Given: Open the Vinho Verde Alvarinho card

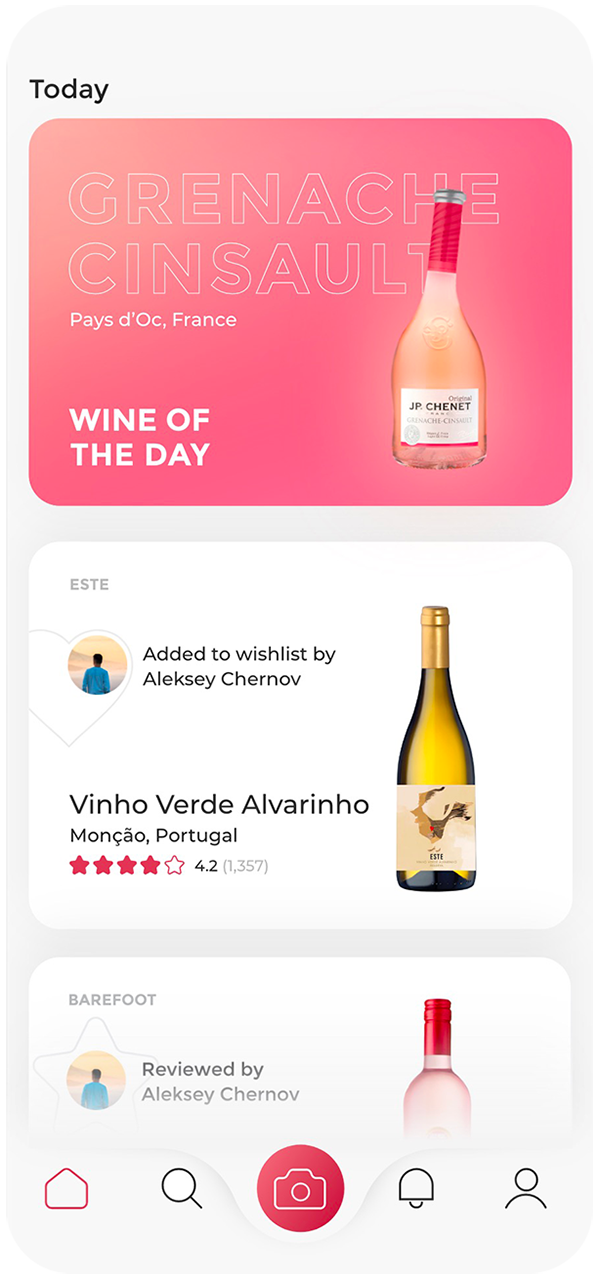Looking at the screenshot, I should tap(300, 735).
